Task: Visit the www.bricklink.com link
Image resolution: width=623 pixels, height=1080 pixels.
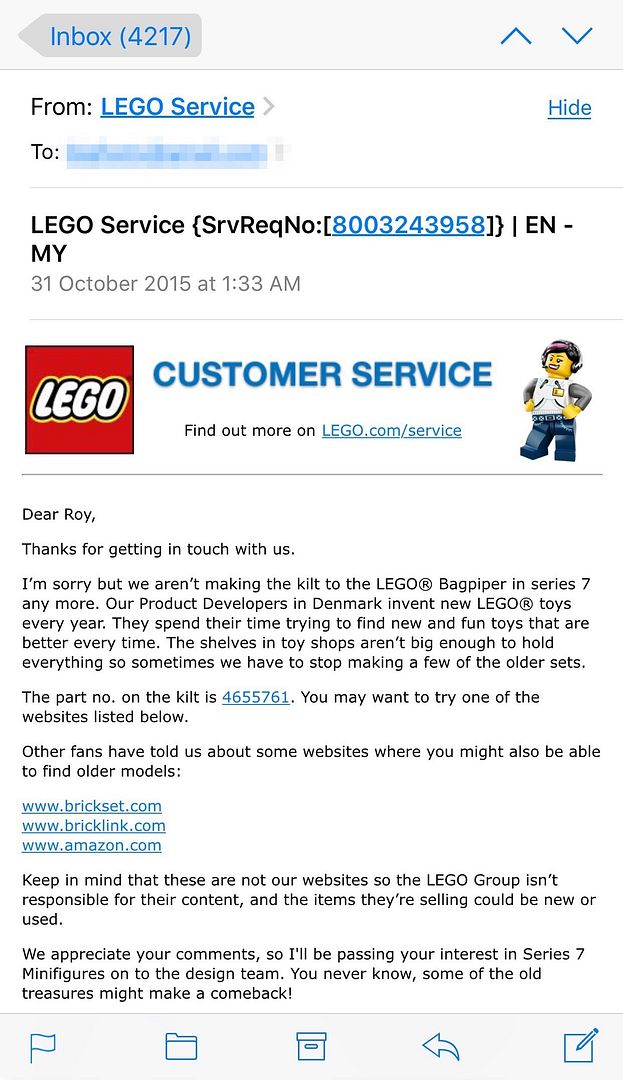Action: (94, 826)
